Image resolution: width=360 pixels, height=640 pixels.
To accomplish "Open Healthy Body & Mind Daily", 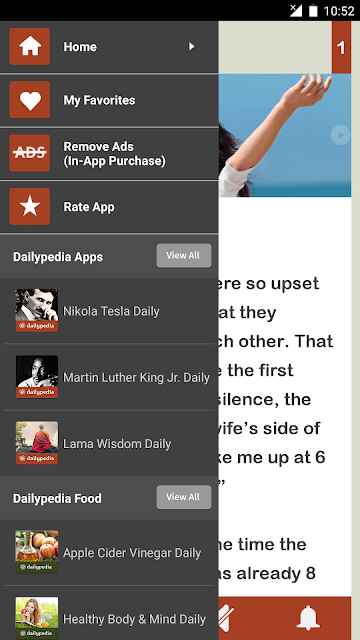I will 109,618.
